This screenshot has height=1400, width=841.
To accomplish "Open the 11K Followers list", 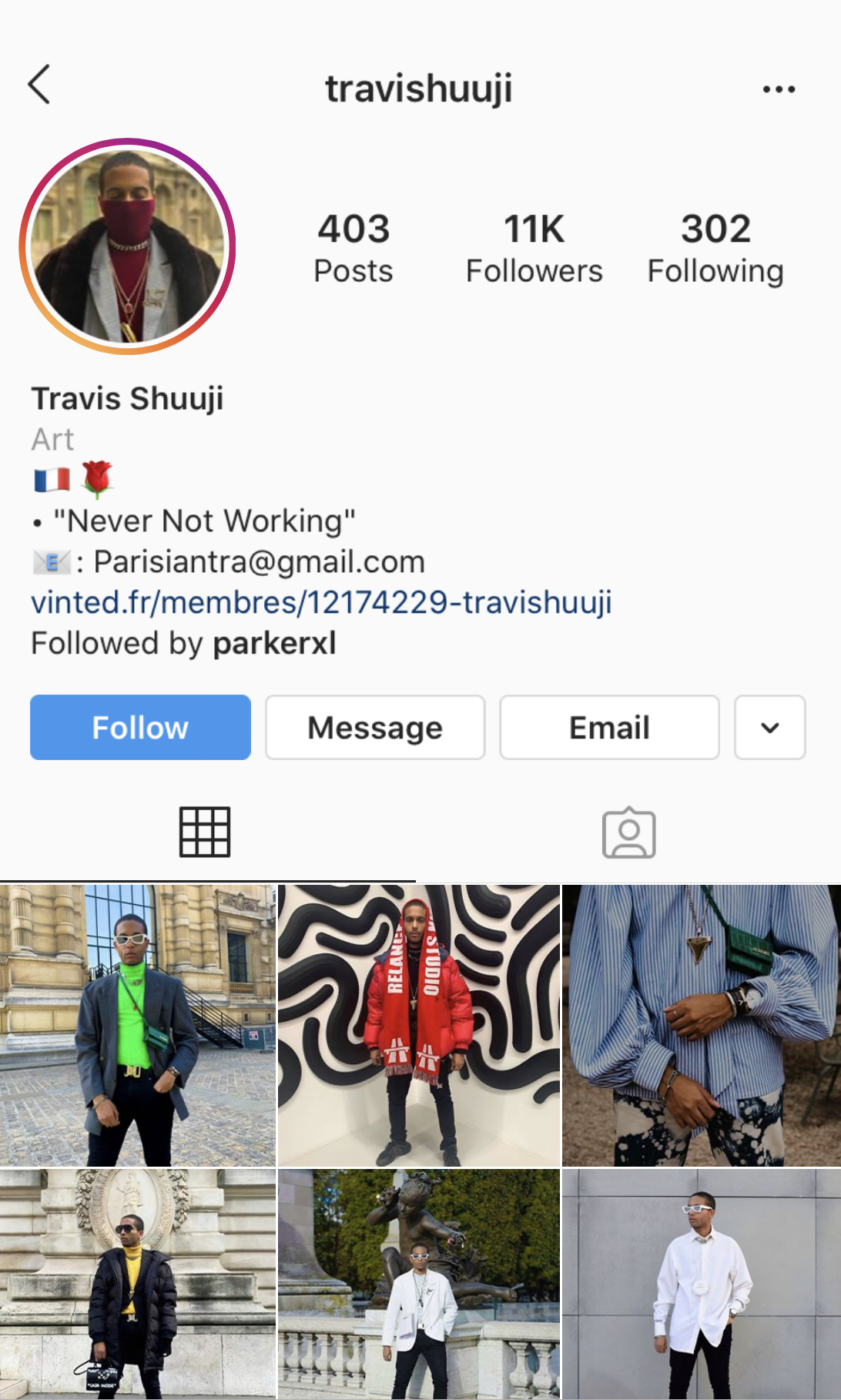I will tap(534, 249).
